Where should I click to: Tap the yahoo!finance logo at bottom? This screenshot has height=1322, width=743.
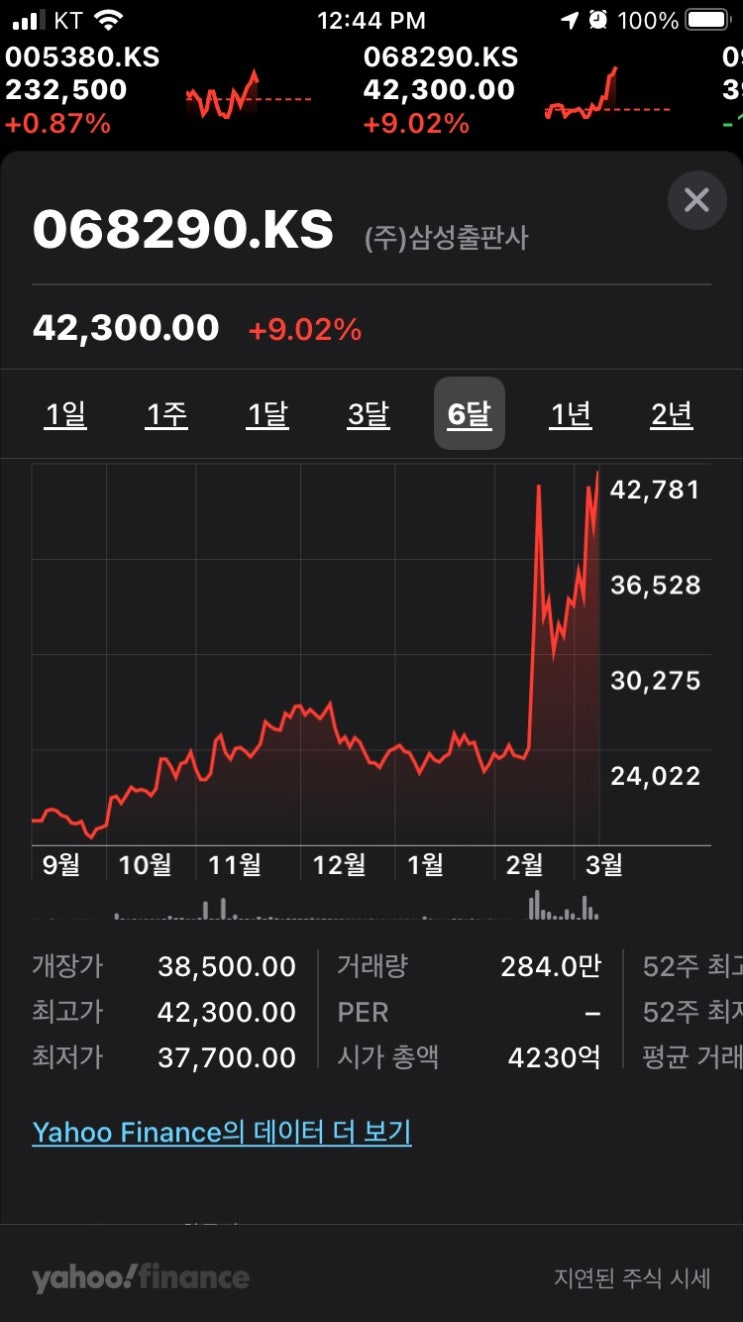140,1277
